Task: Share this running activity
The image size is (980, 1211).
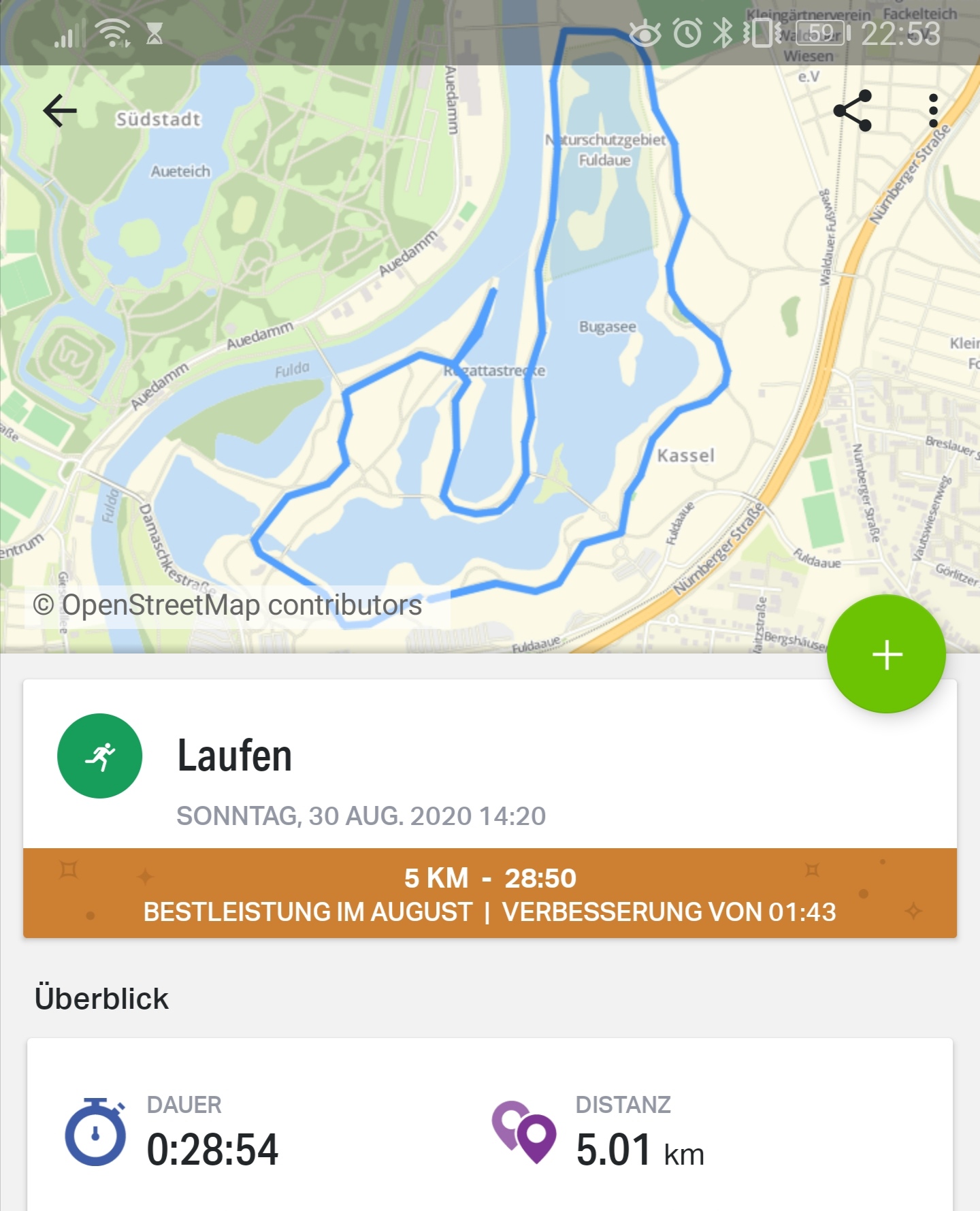Action: click(x=853, y=111)
